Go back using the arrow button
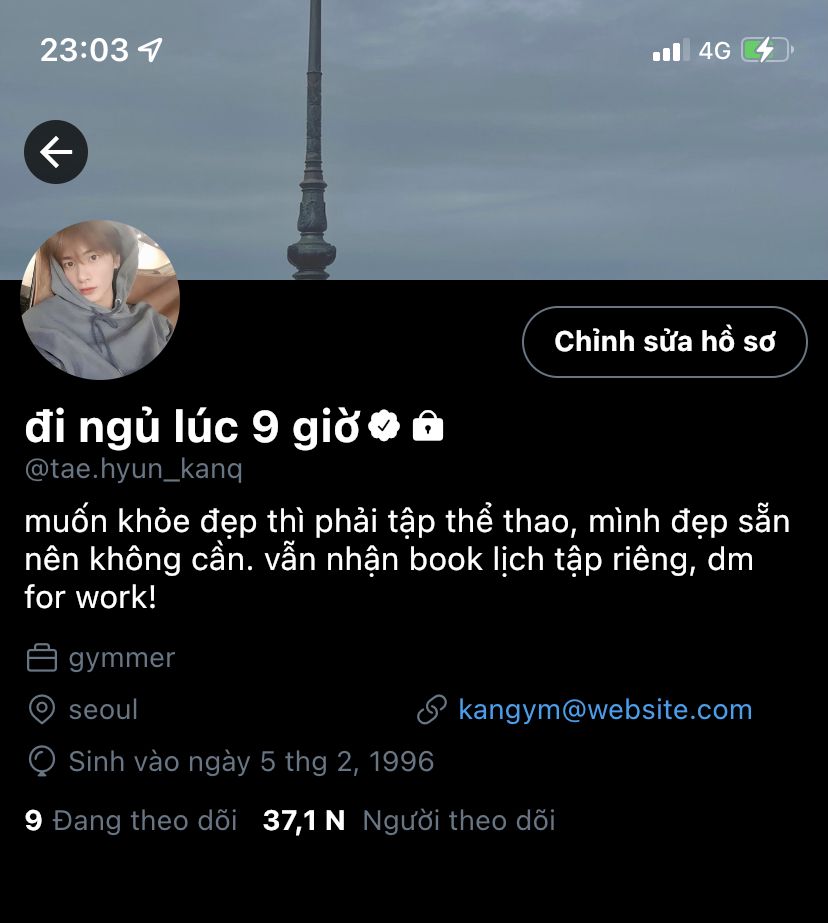 pos(56,152)
